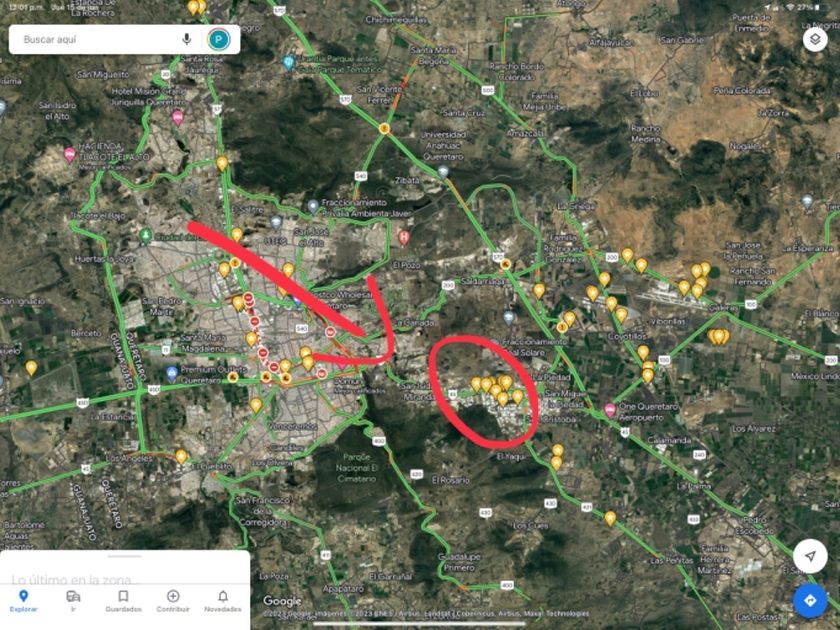The width and height of the screenshot is (840, 630).
Task: Start directions with the blue button
Action: (x=810, y=600)
